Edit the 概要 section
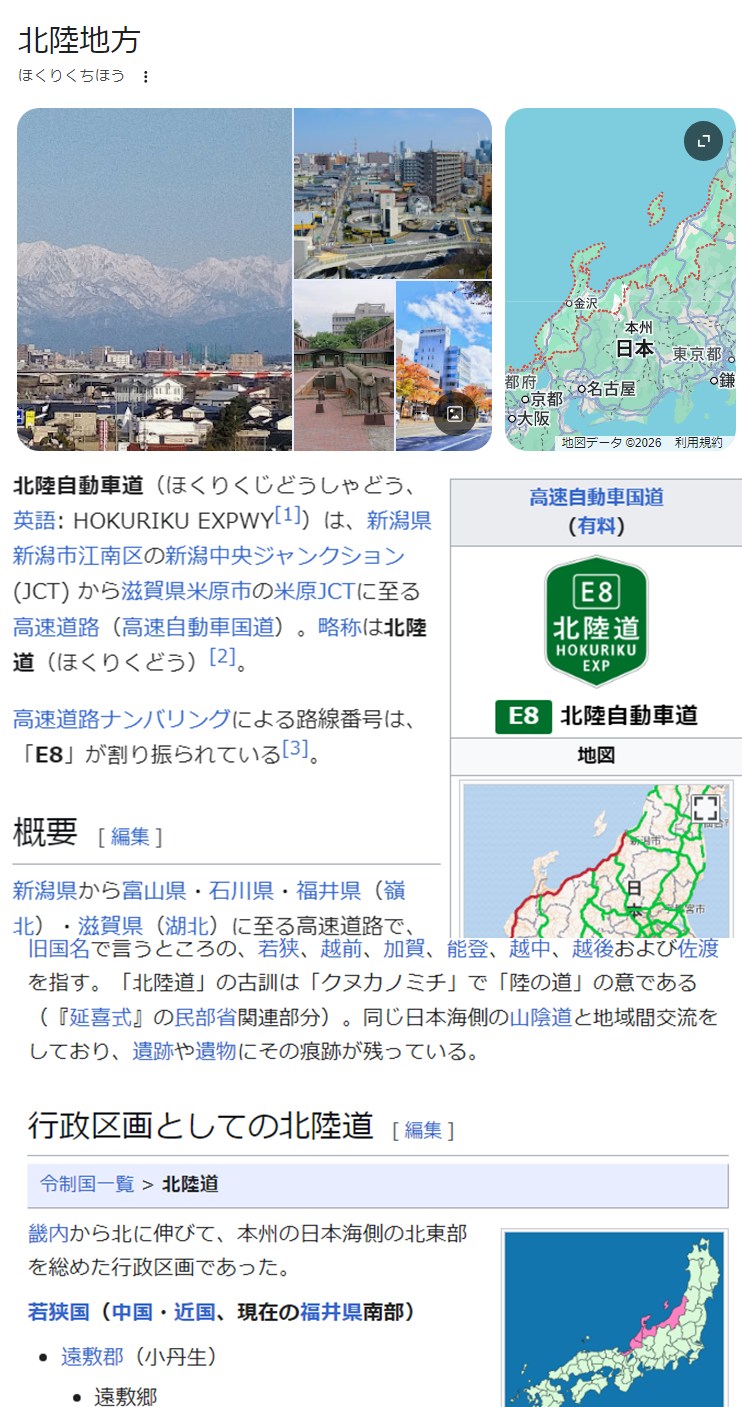The height and width of the screenshot is (1407, 742). [x=130, y=837]
